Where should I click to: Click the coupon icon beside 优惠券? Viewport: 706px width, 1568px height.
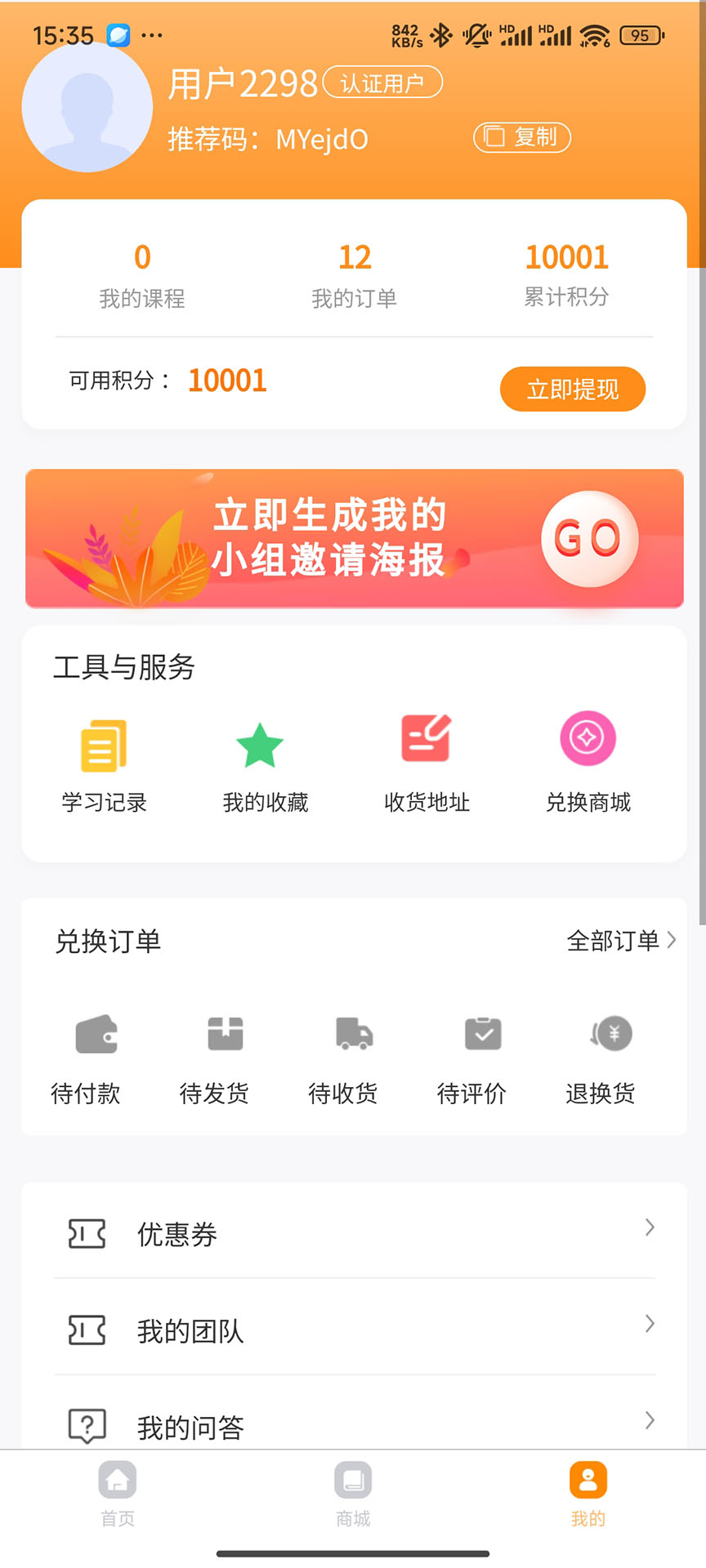[86, 1235]
